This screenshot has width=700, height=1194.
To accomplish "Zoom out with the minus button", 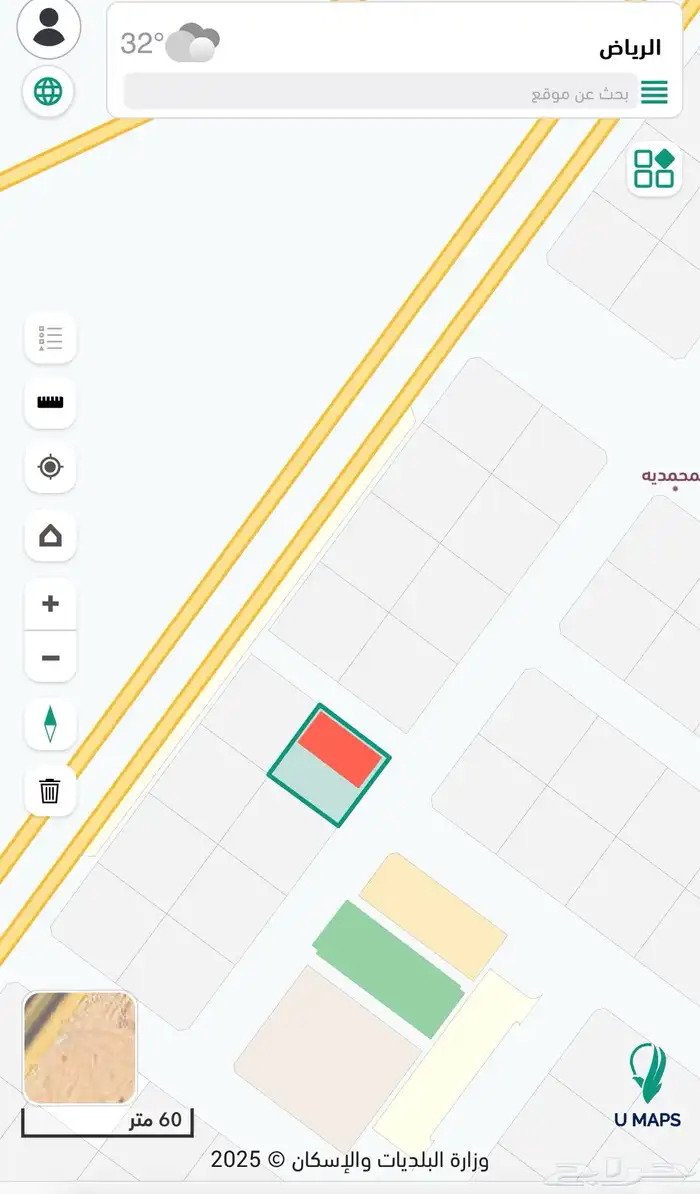I will click(x=50, y=658).
